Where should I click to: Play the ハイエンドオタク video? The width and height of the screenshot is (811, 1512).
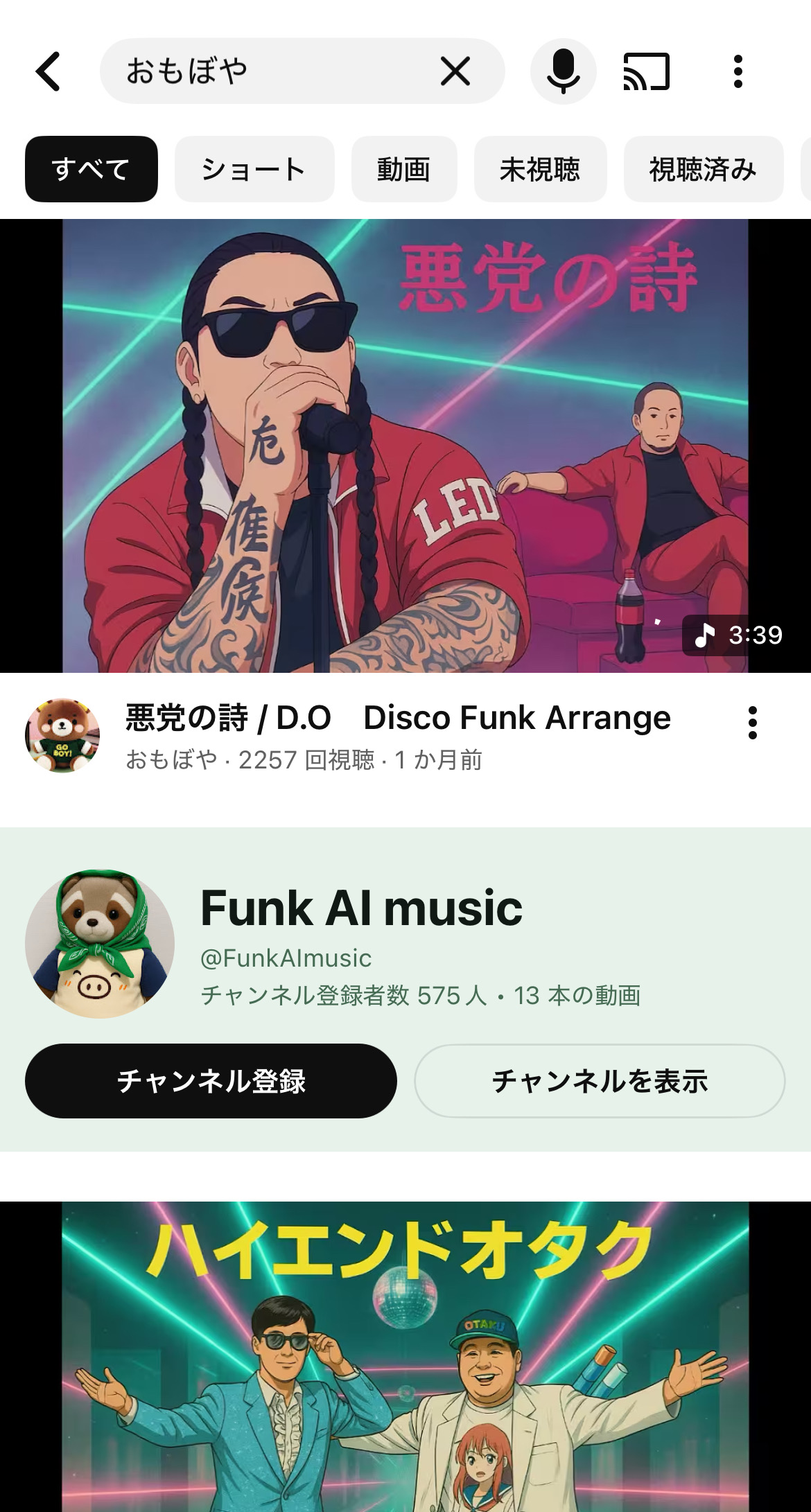[405, 1358]
